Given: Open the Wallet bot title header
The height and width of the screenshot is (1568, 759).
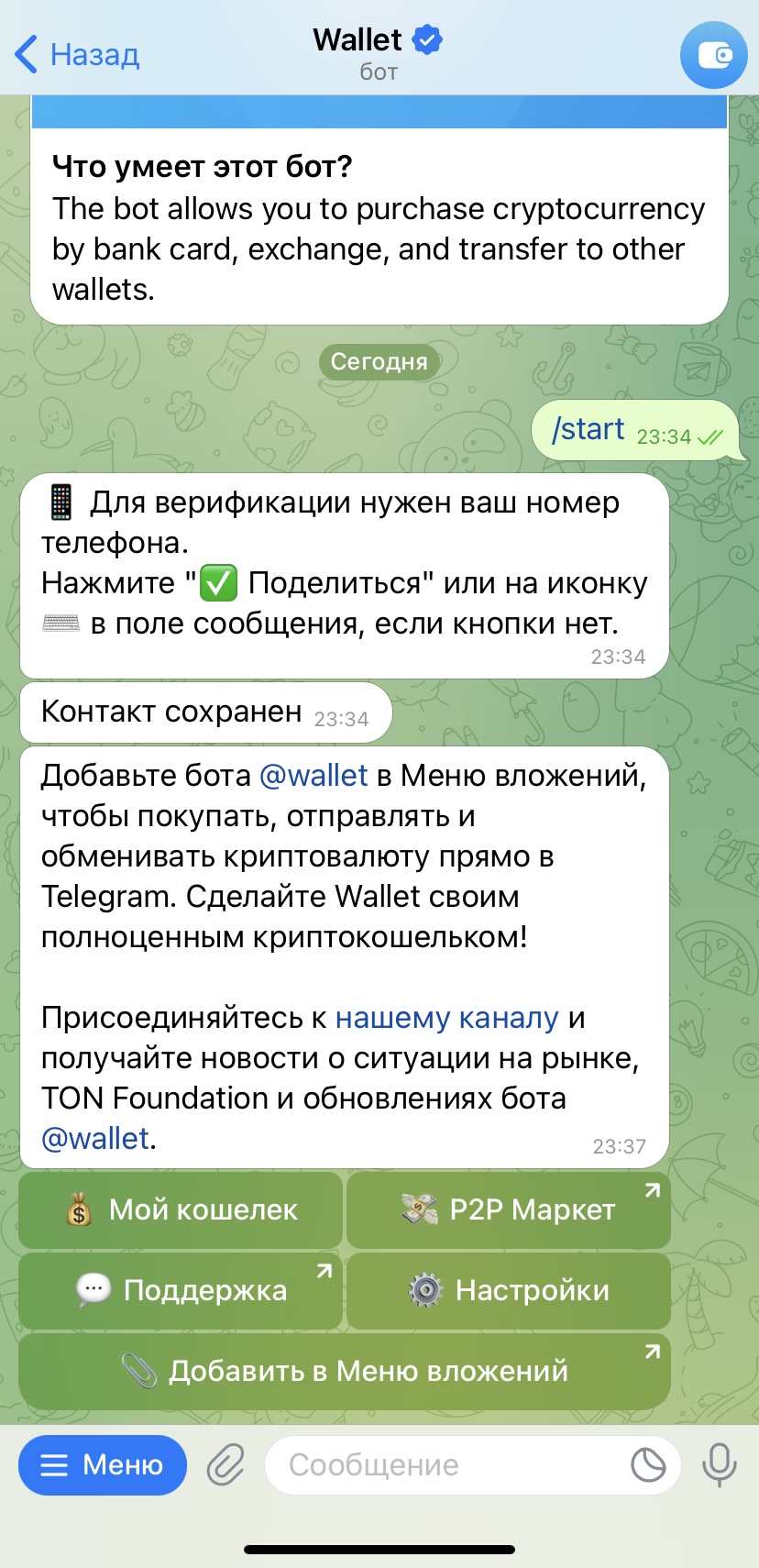Looking at the screenshot, I should tap(378, 53).
